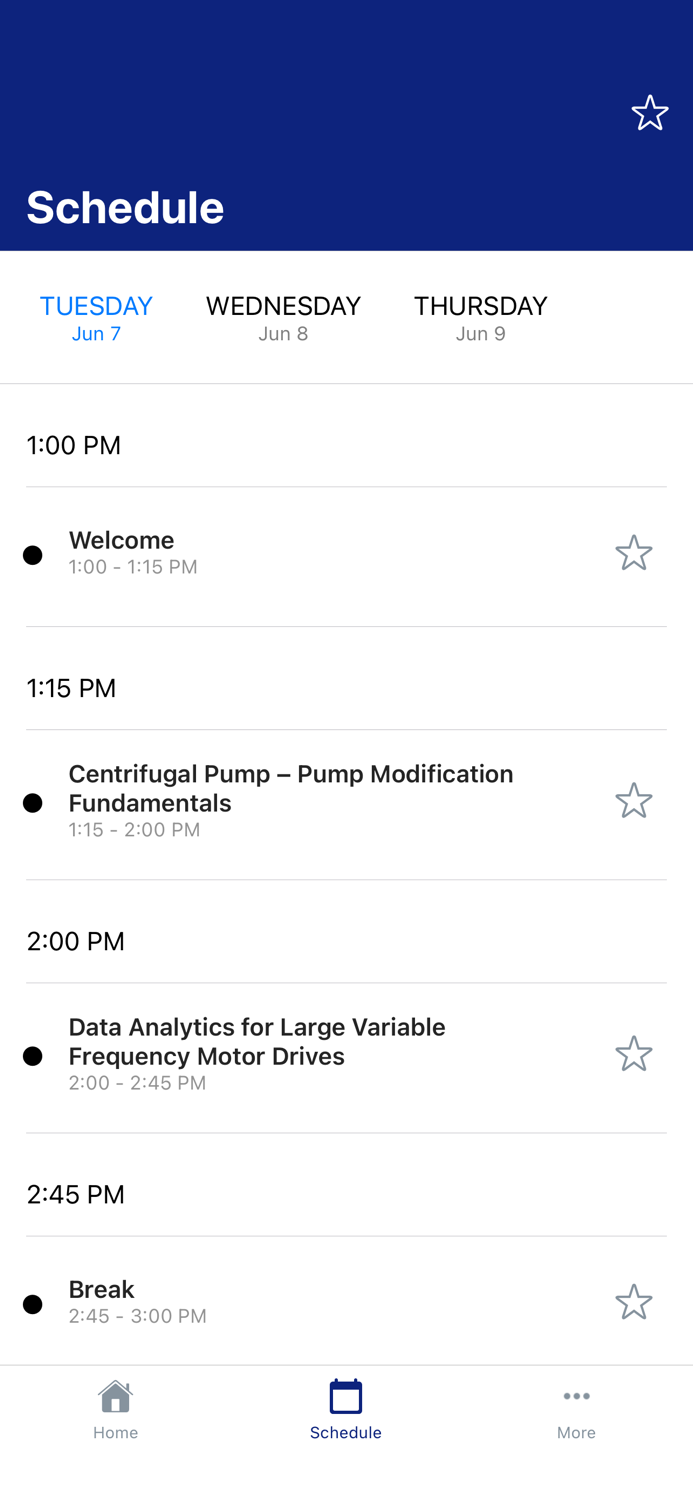Star the Welcome session

pyautogui.click(x=634, y=553)
